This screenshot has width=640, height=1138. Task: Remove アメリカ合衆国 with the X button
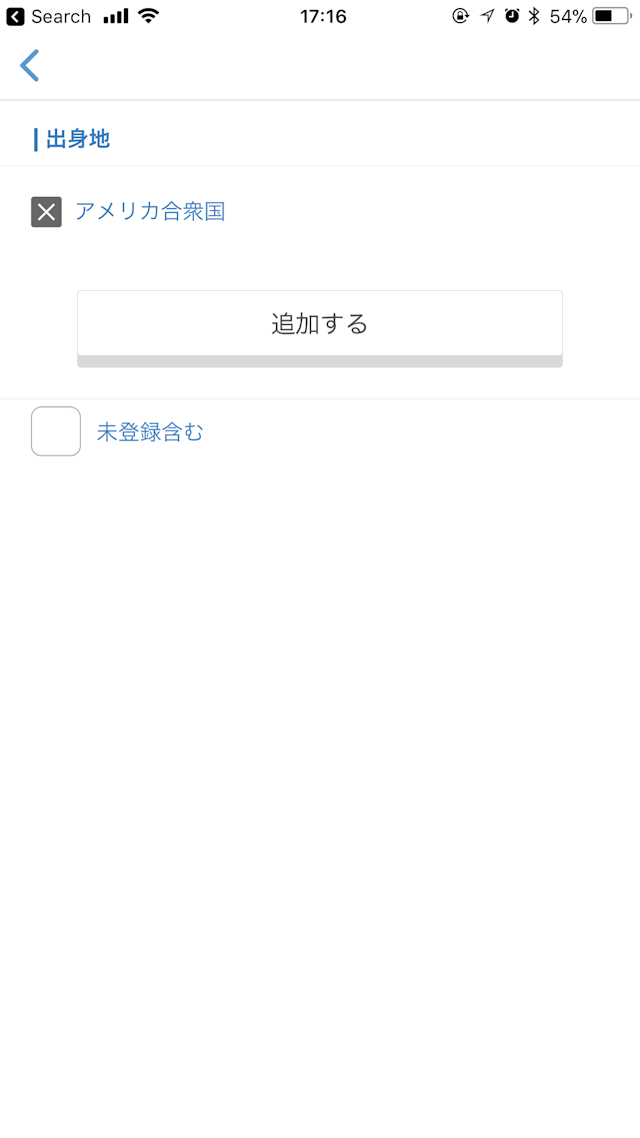[46, 212]
